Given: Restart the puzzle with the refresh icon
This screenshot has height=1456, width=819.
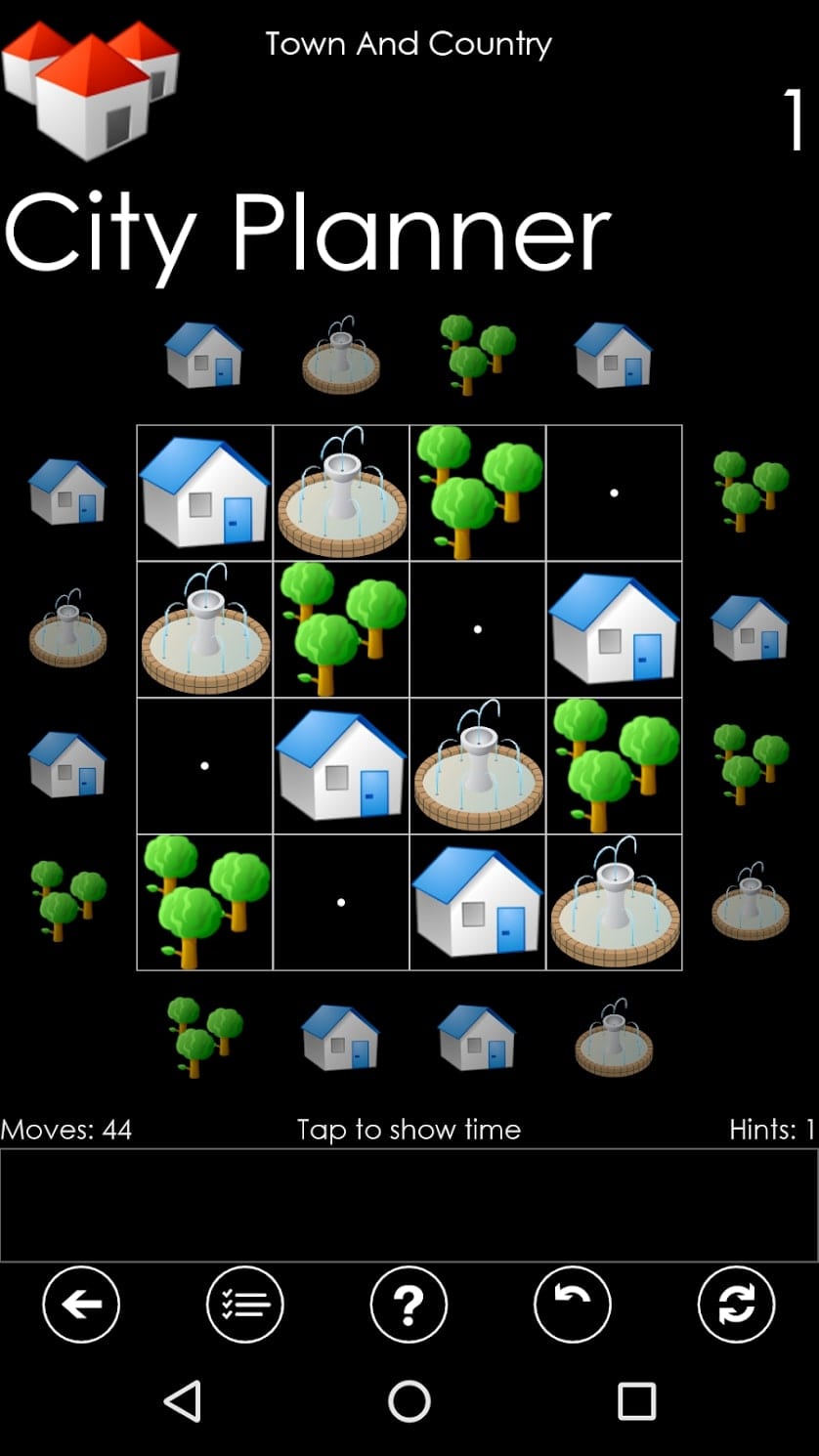Looking at the screenshot, I should pyautogui.click(x=737, y=1305).
